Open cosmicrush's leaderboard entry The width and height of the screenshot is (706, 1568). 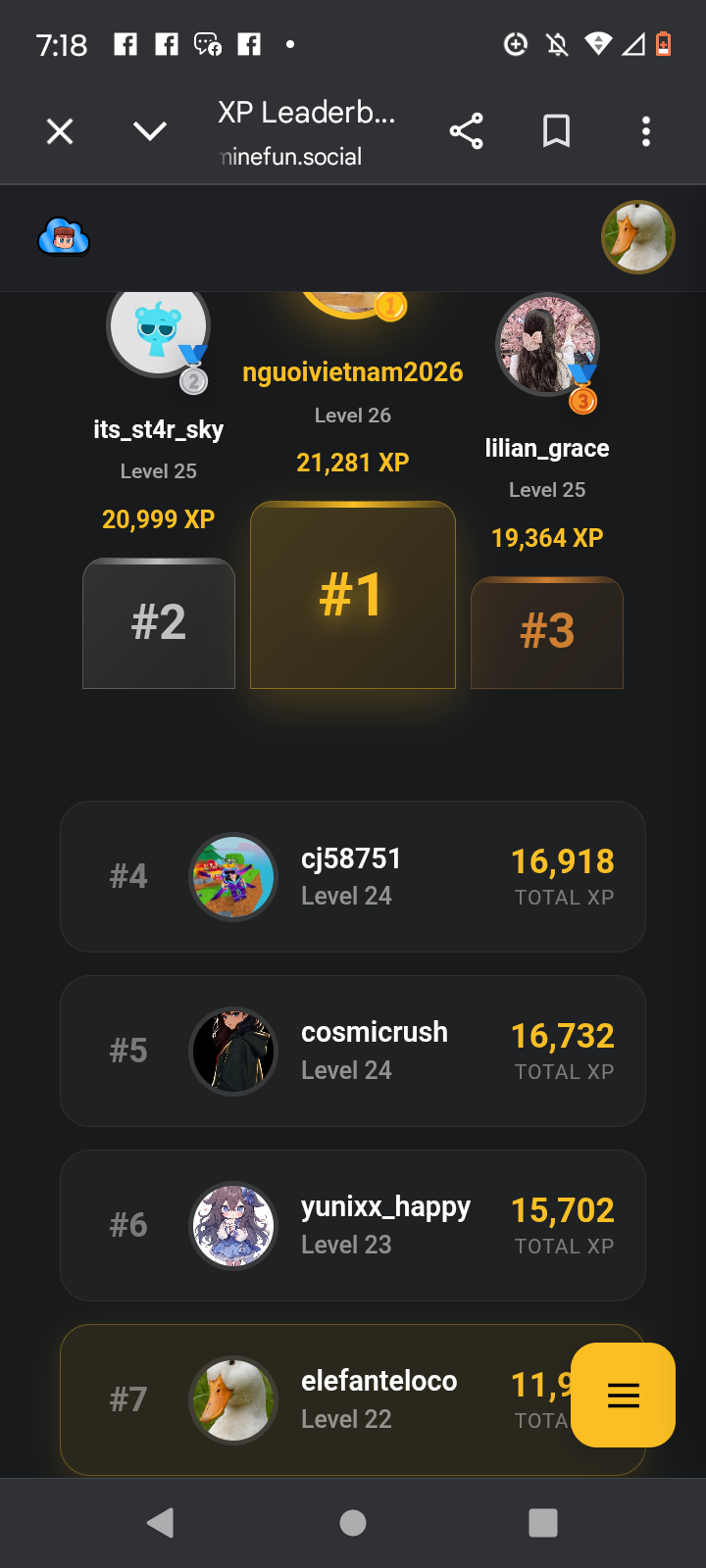click(x=352, y=1051)
